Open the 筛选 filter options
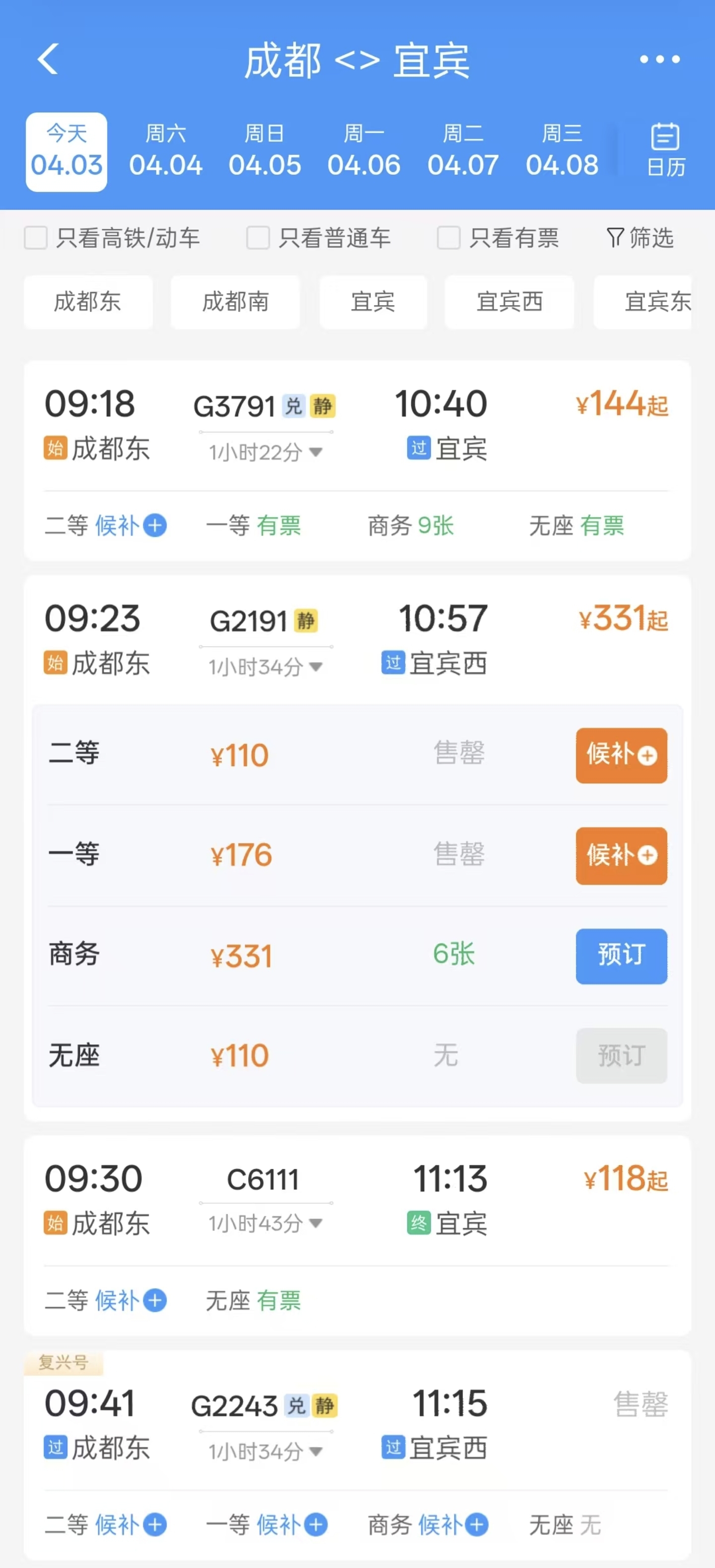This screenshot has width=715, height=1568. pos(640,237)
